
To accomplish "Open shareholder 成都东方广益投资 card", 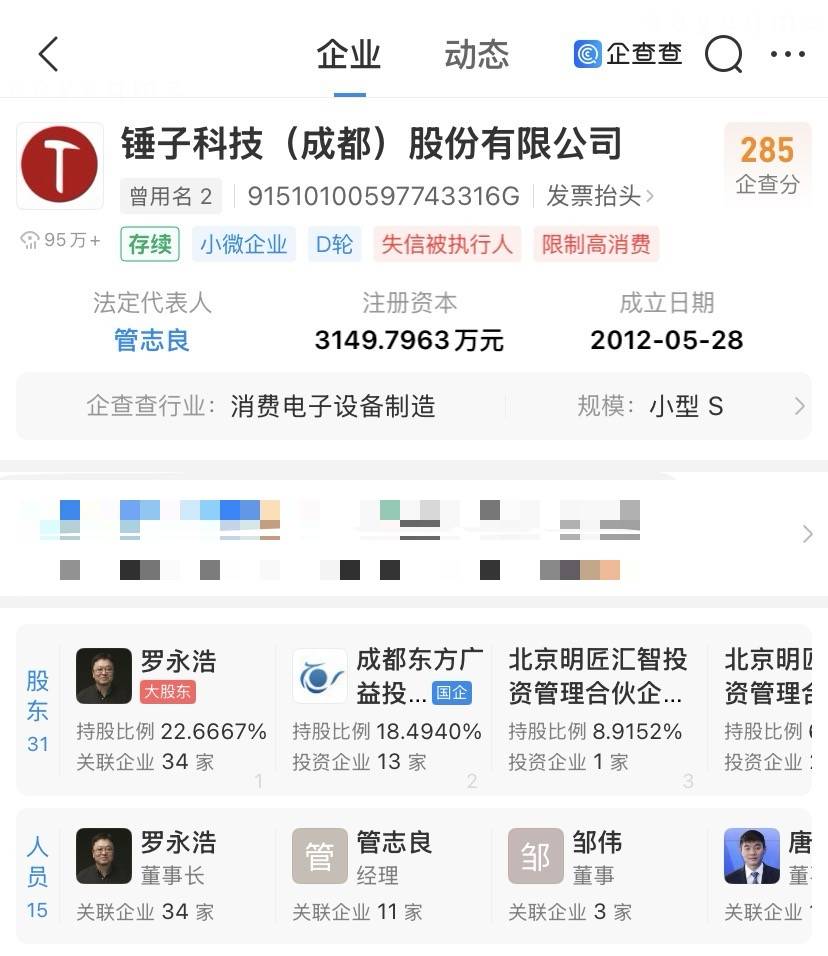I will 388,710.
